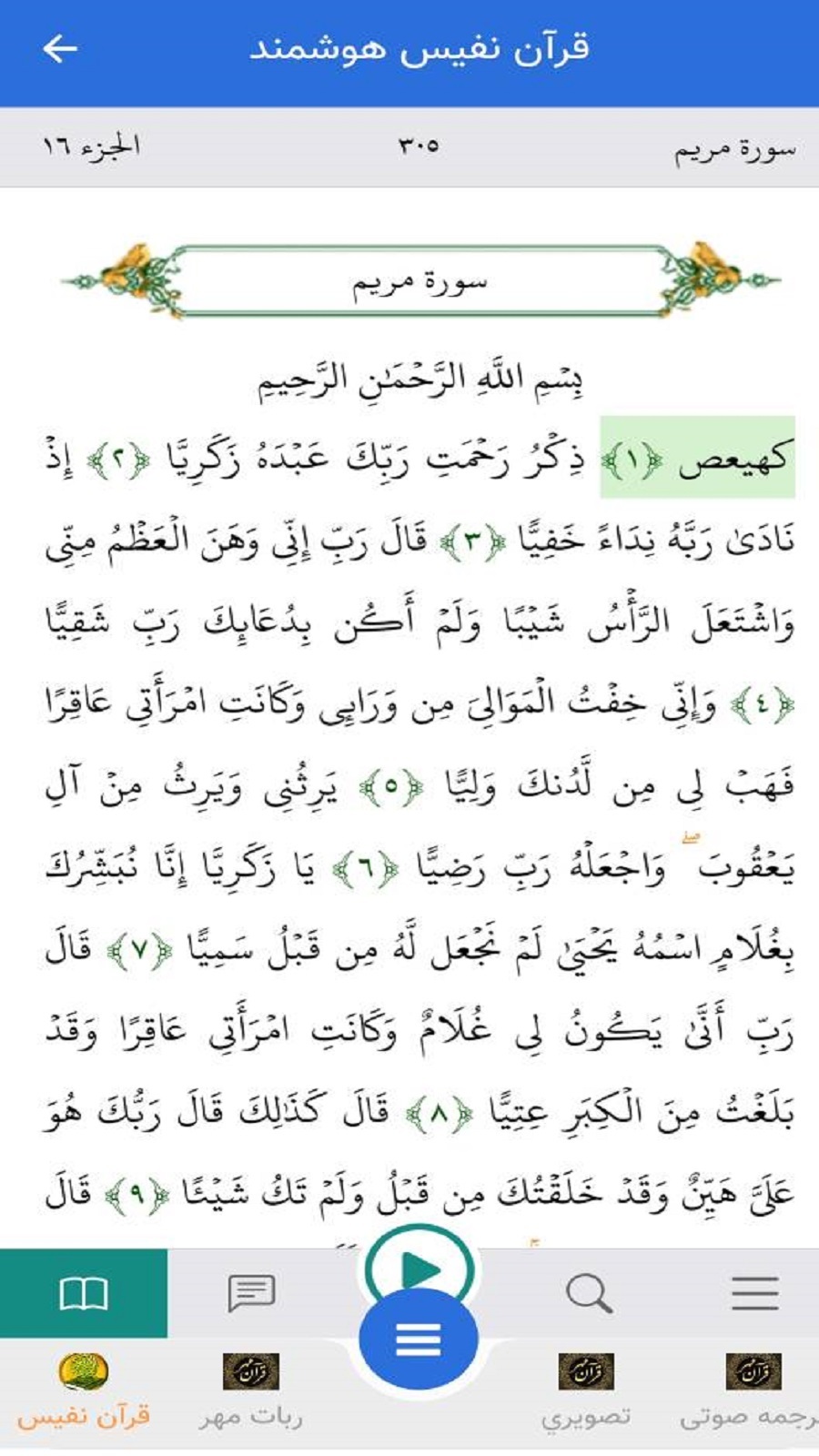This screenshot has height=1456, width=819.
Task: Select the open book reading view
Action: click(84, 1293)
